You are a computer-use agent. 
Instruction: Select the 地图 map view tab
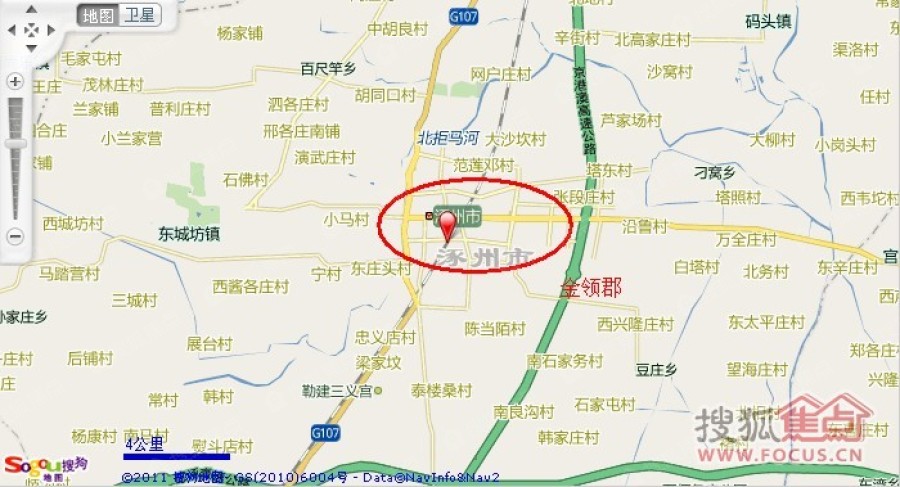(98, 15)
